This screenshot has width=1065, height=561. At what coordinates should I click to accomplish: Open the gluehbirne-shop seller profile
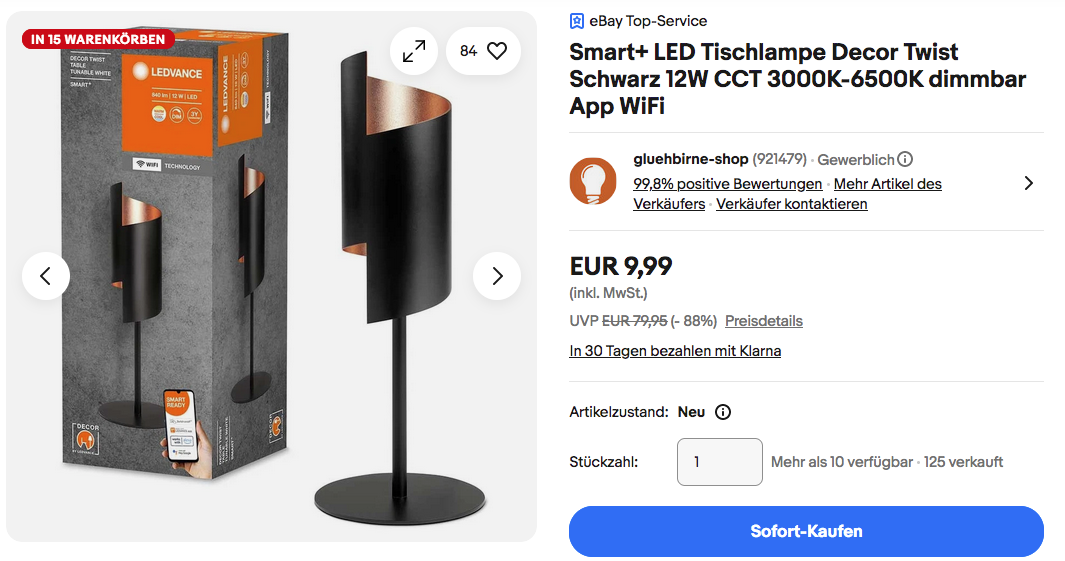coord(690,159)
